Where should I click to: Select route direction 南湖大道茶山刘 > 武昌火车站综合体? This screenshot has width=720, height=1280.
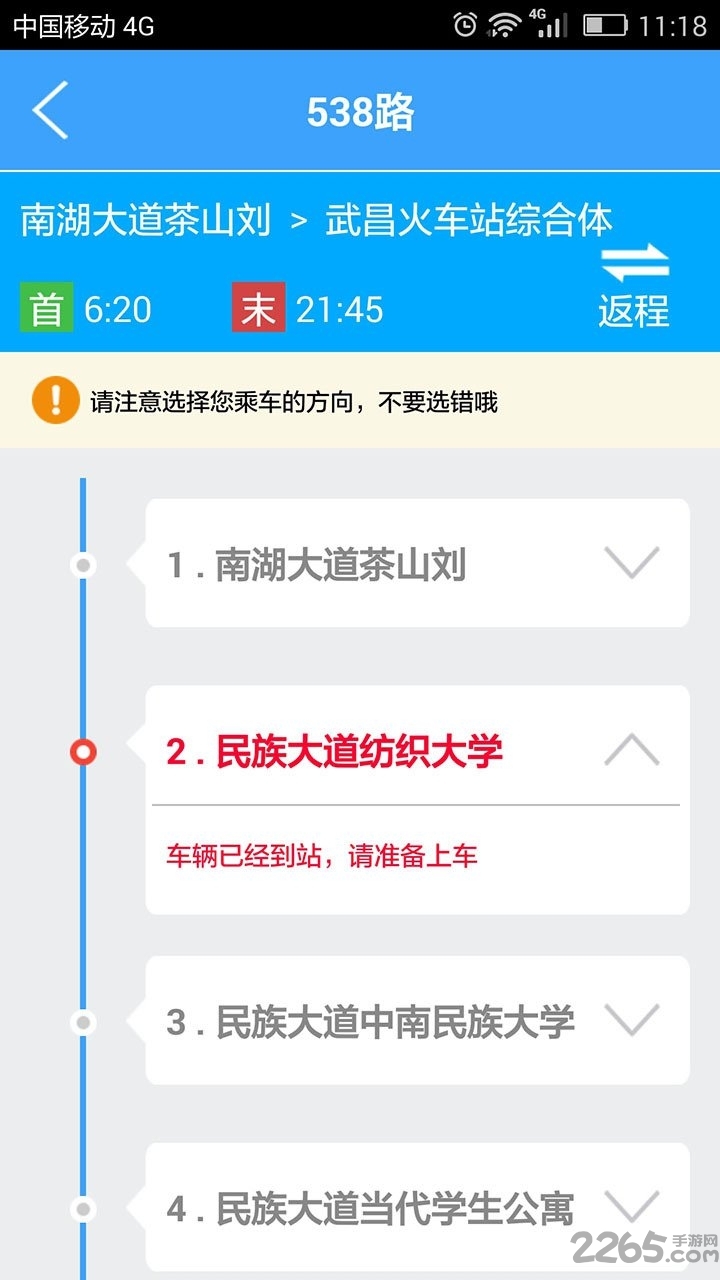pos(318,222)
